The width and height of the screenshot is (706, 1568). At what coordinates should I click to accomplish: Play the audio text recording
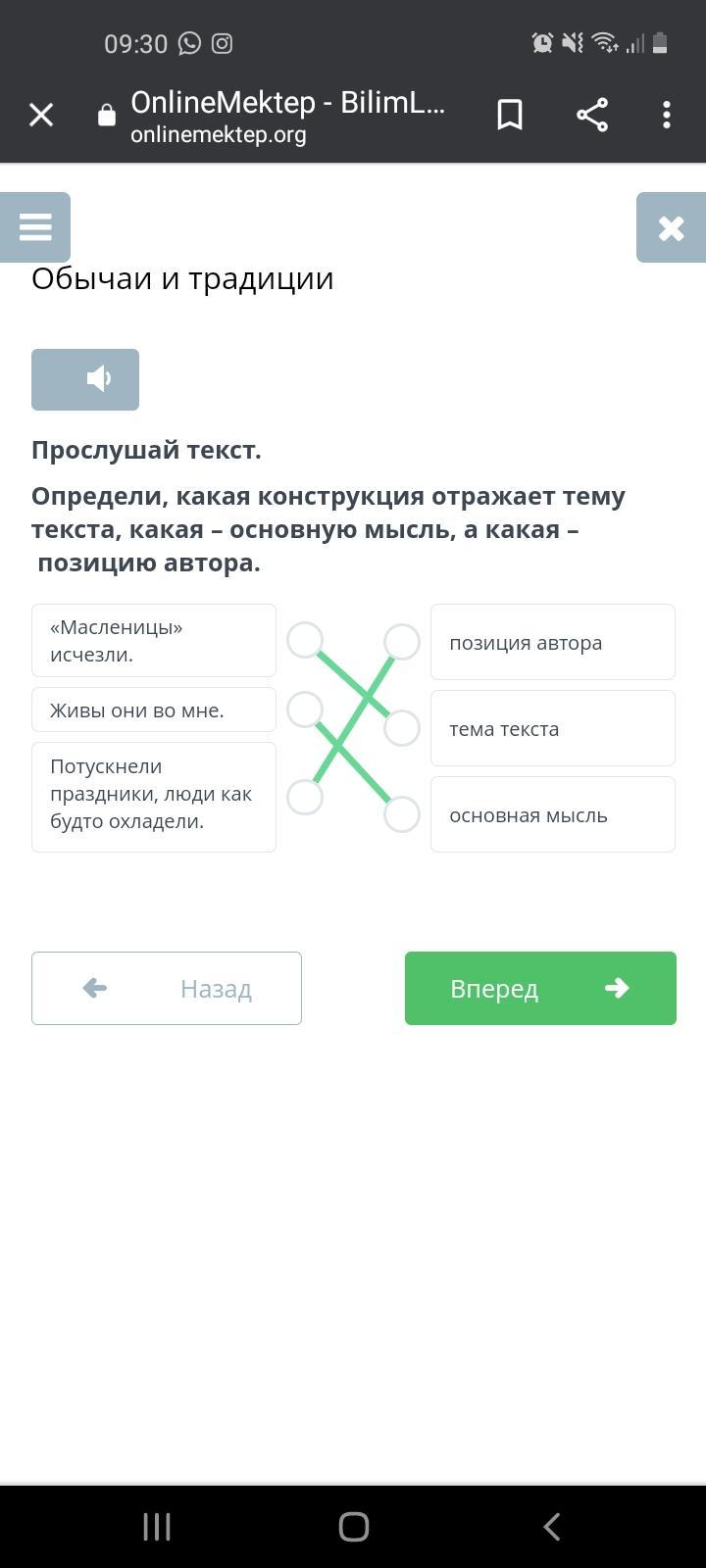85,379
